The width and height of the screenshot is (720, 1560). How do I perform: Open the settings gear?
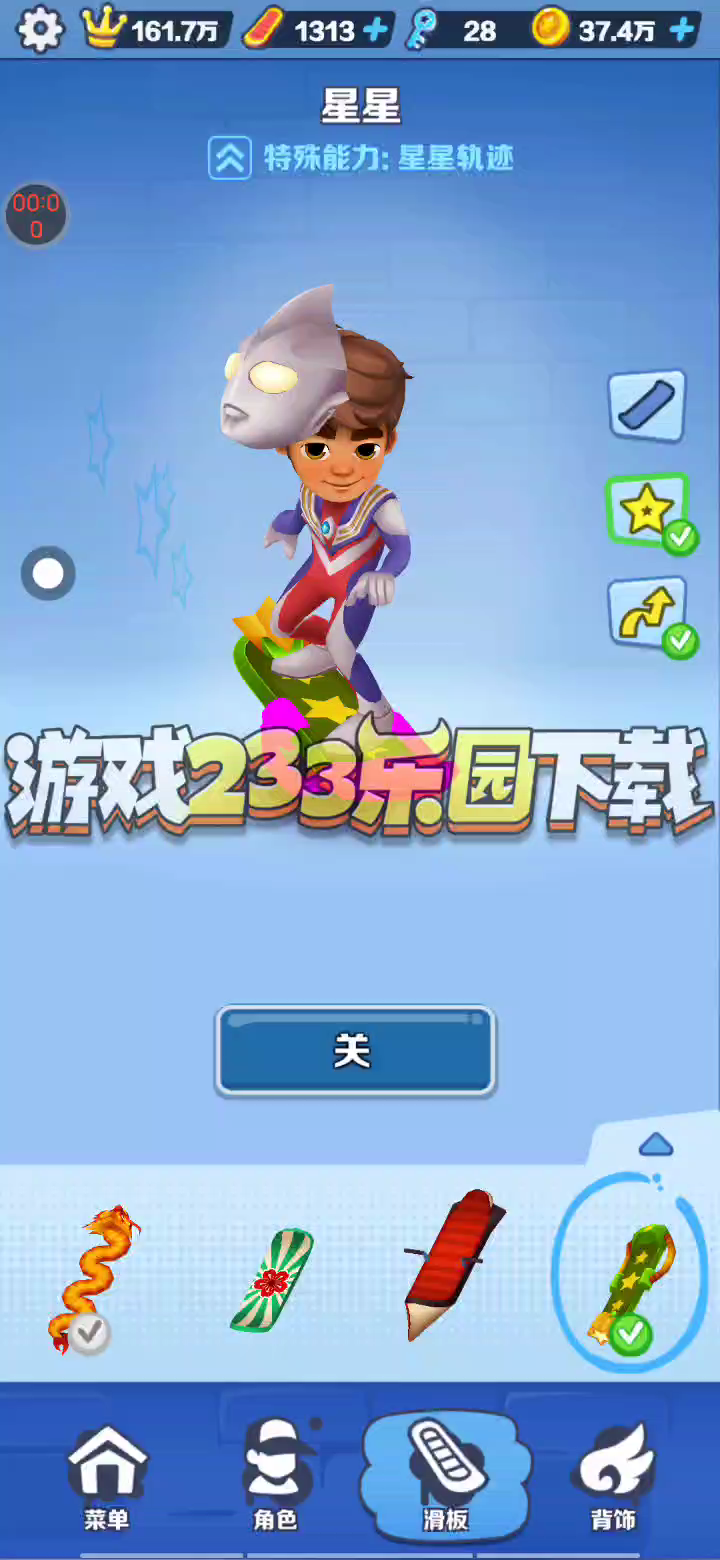[40, 30]
